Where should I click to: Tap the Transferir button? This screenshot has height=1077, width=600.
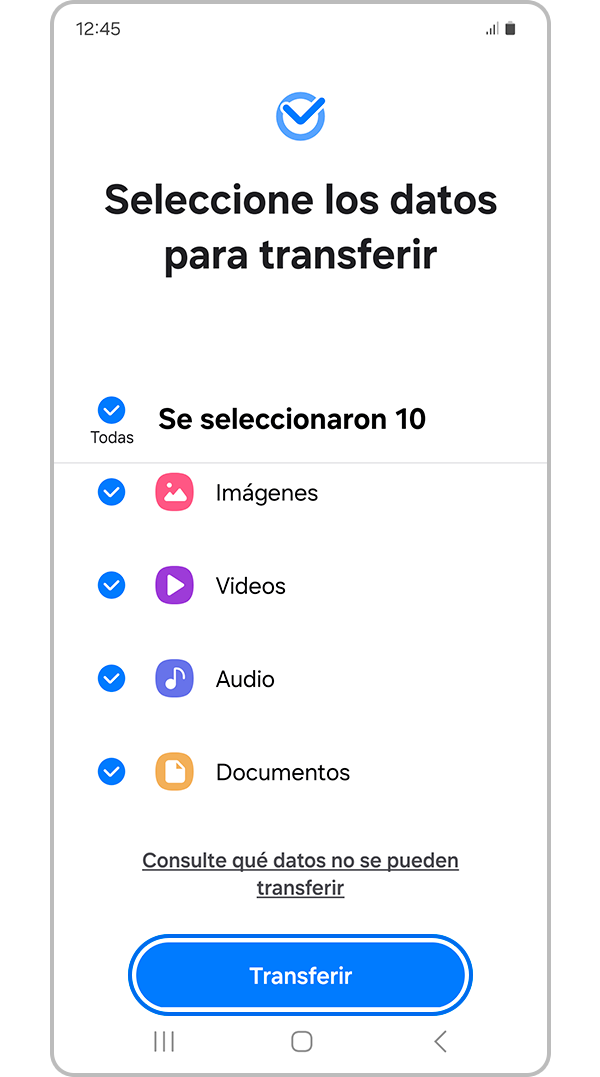(x=300, y=976)
